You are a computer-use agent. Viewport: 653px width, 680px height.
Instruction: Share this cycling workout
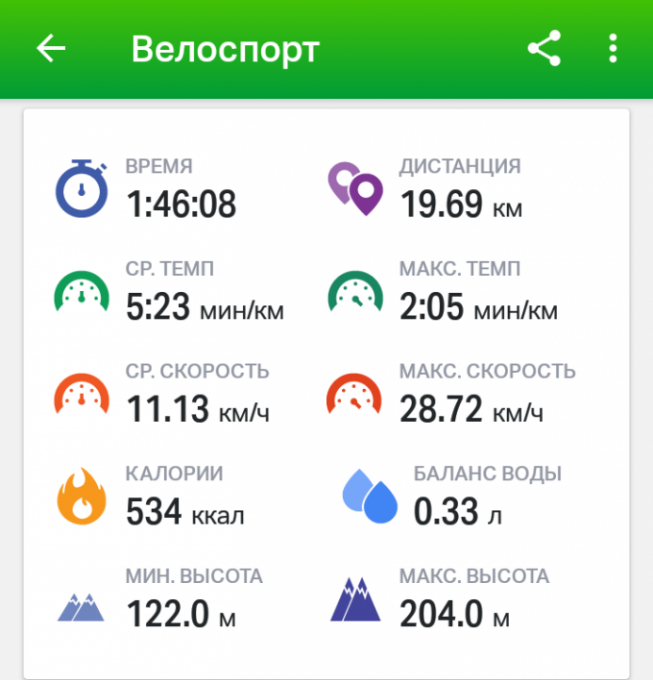click(544, 49)
